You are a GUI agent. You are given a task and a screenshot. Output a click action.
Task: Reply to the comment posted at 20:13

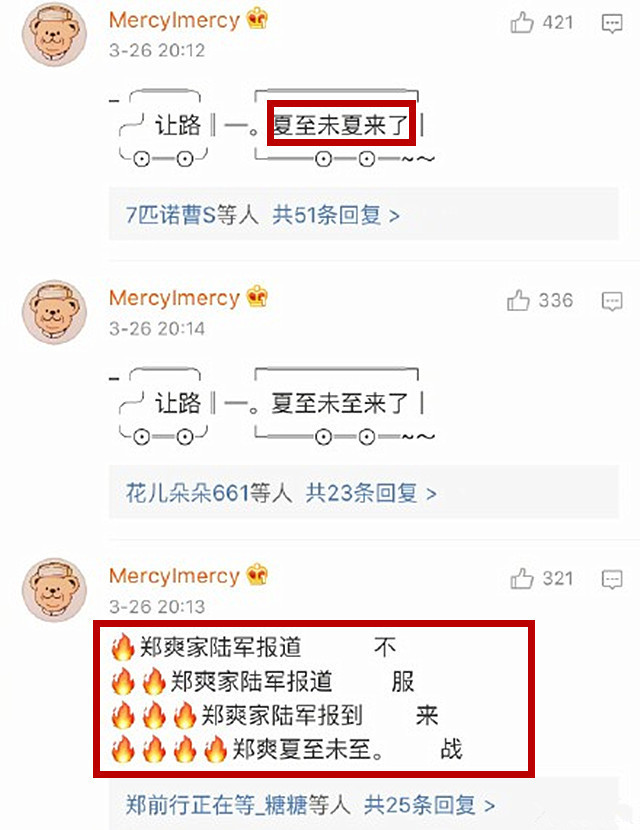tap(611, 578)
